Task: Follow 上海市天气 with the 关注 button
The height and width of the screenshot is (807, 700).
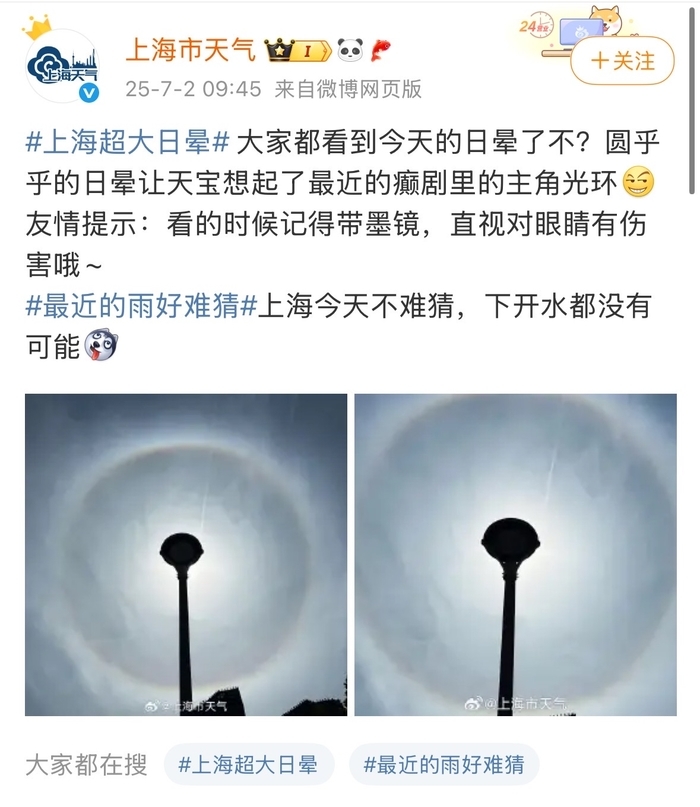Action: (x=623, y=61)
